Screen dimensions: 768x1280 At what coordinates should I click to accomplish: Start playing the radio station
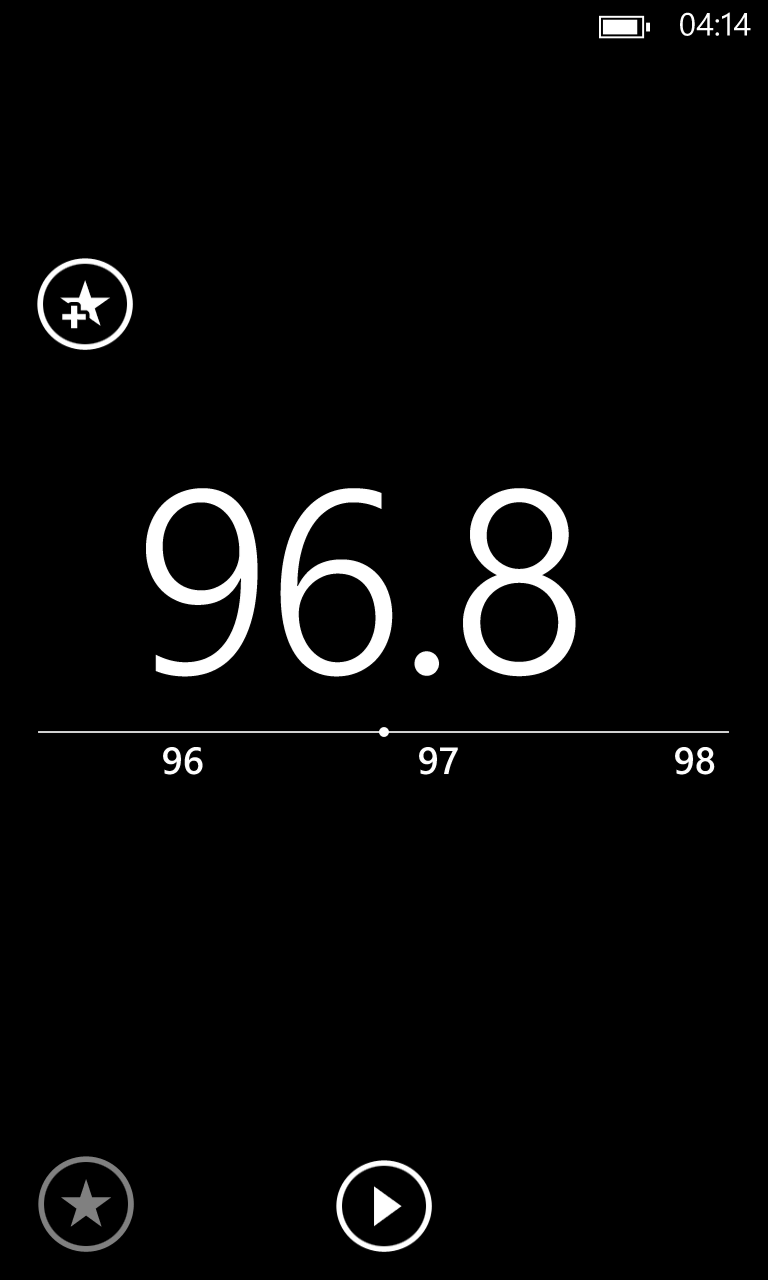(384, 1206)
